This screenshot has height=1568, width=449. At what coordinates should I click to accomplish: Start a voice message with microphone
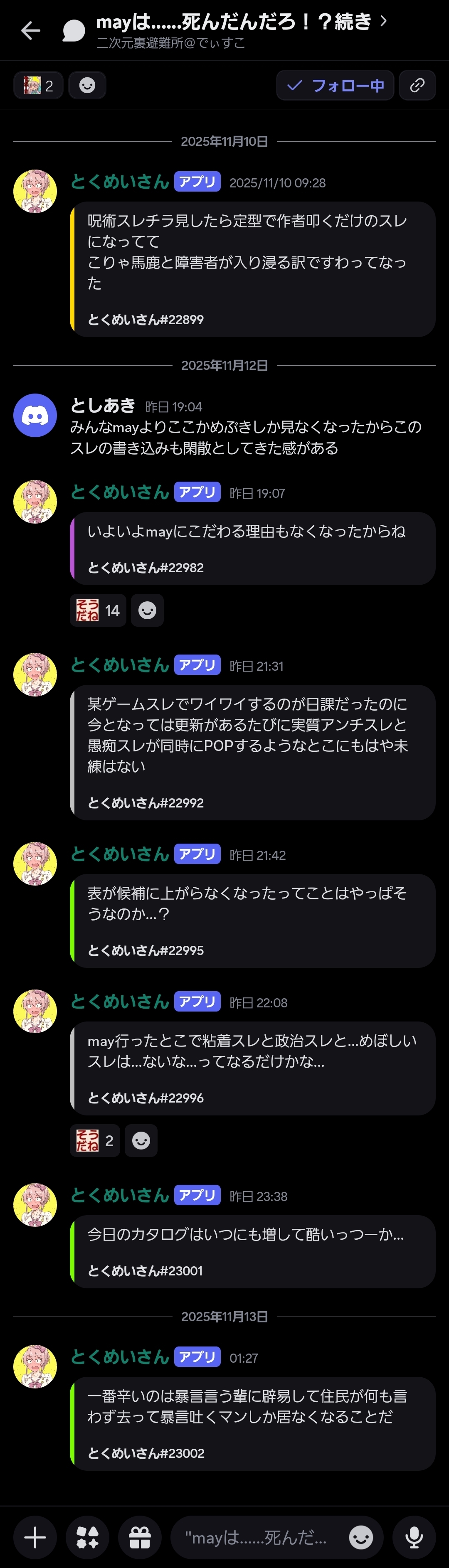pos(414,1538)
